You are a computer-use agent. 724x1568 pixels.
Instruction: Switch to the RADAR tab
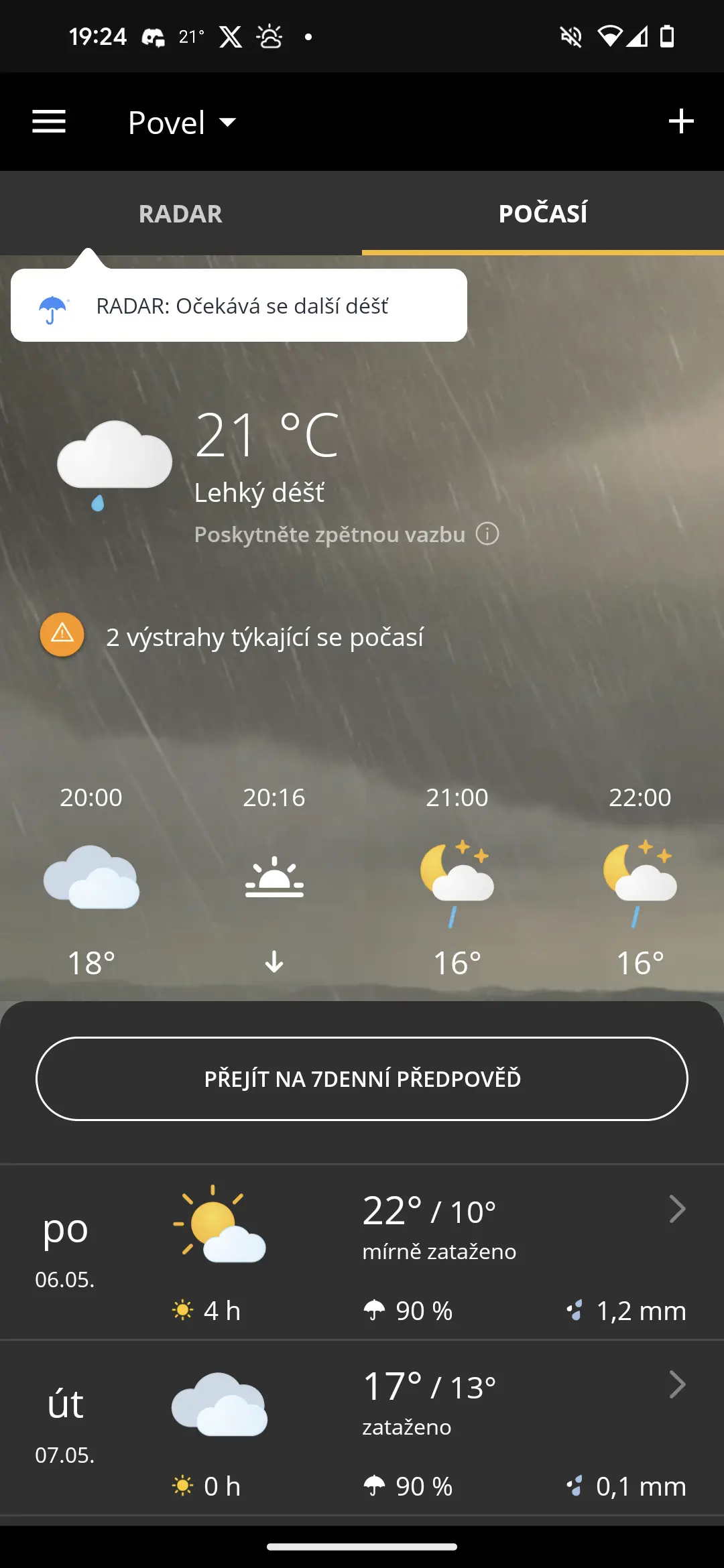coord(180,214)
